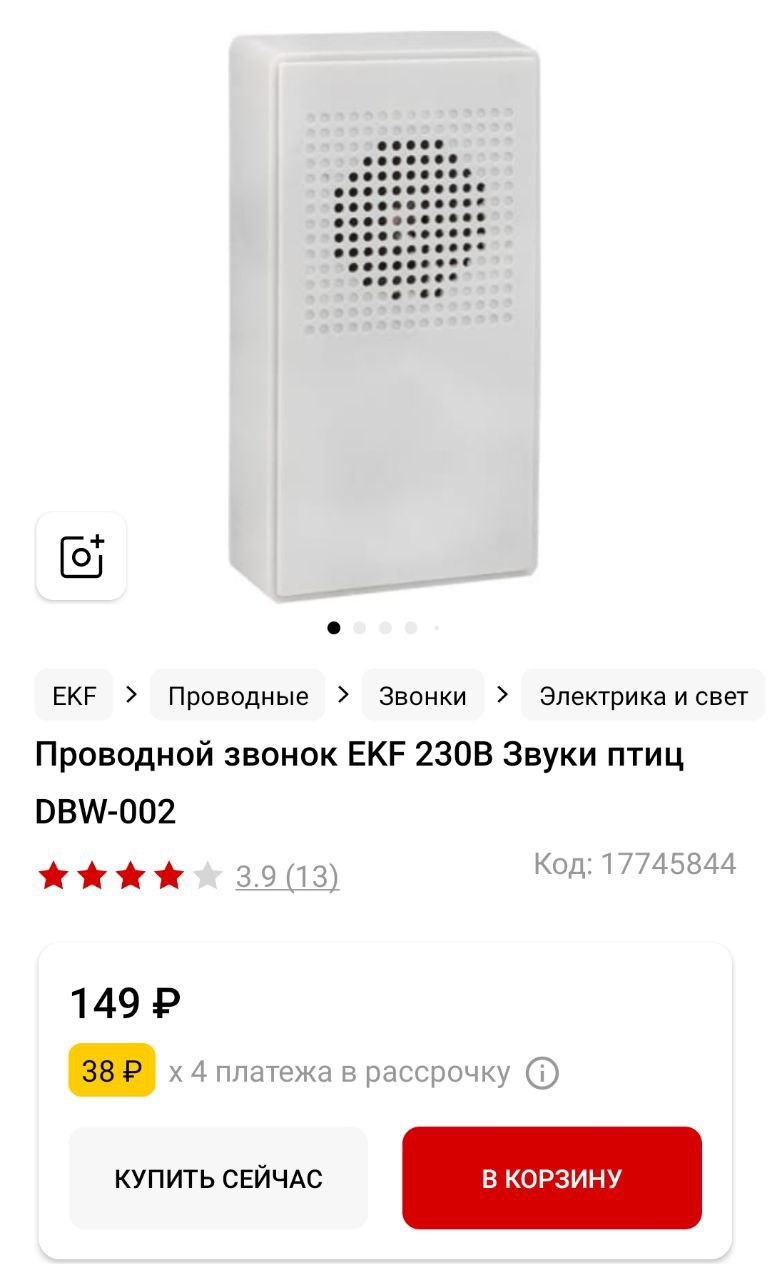
Task: Open the Проводные category chip
Action: [238, 696]
